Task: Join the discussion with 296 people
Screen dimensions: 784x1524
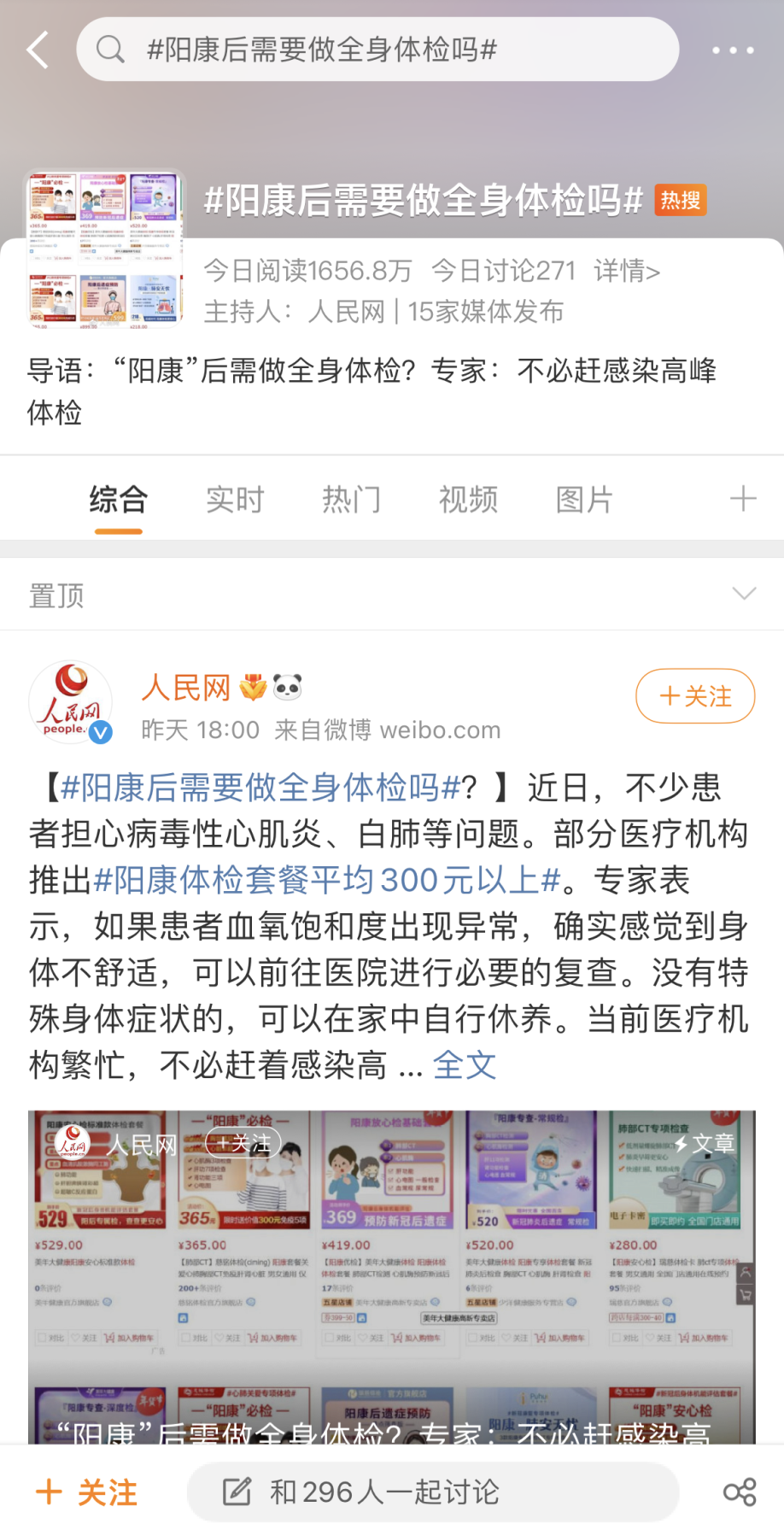Action: click(432, 1492)
